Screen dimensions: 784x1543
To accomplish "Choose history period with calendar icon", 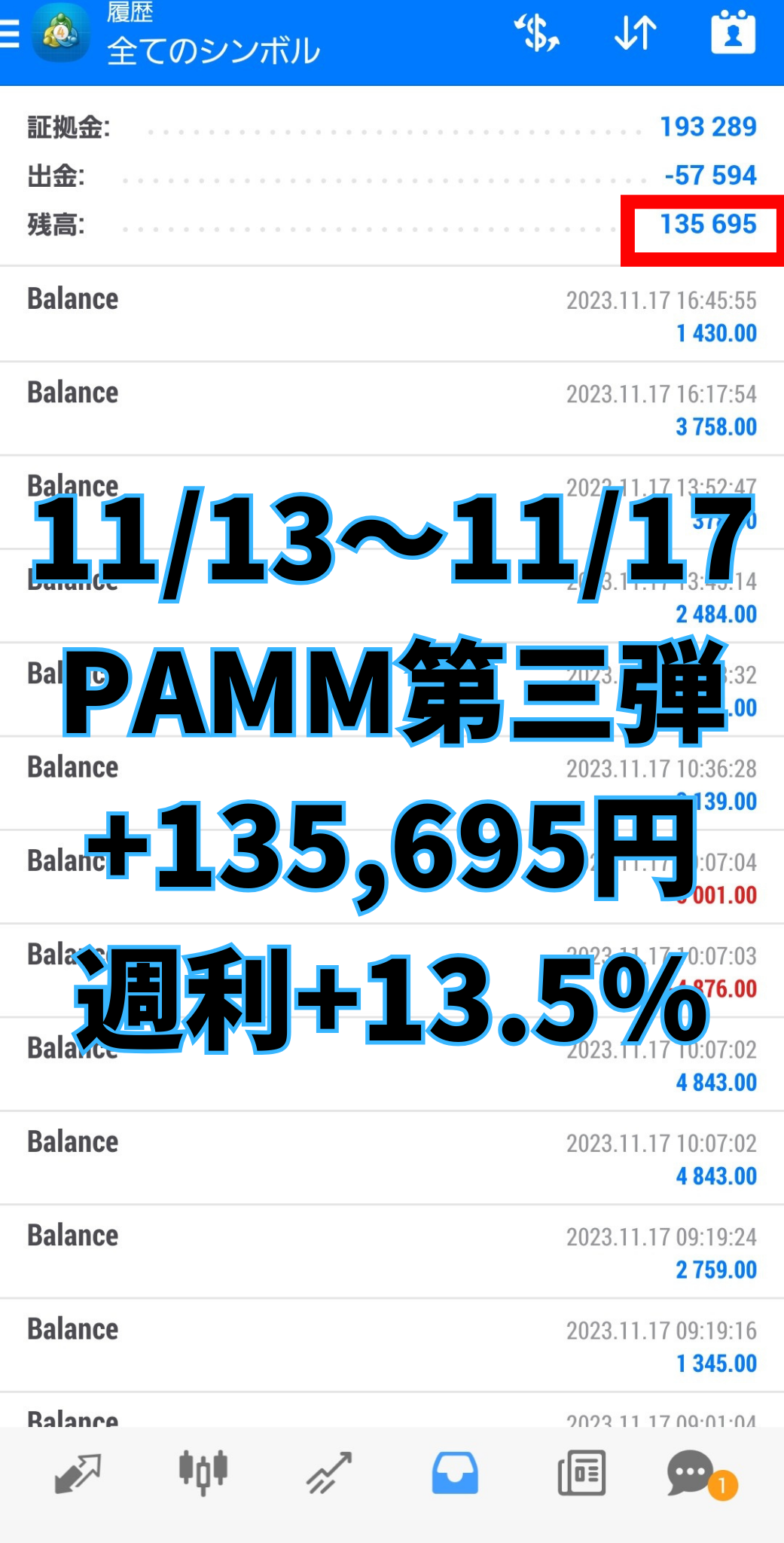I will (733, 34).
